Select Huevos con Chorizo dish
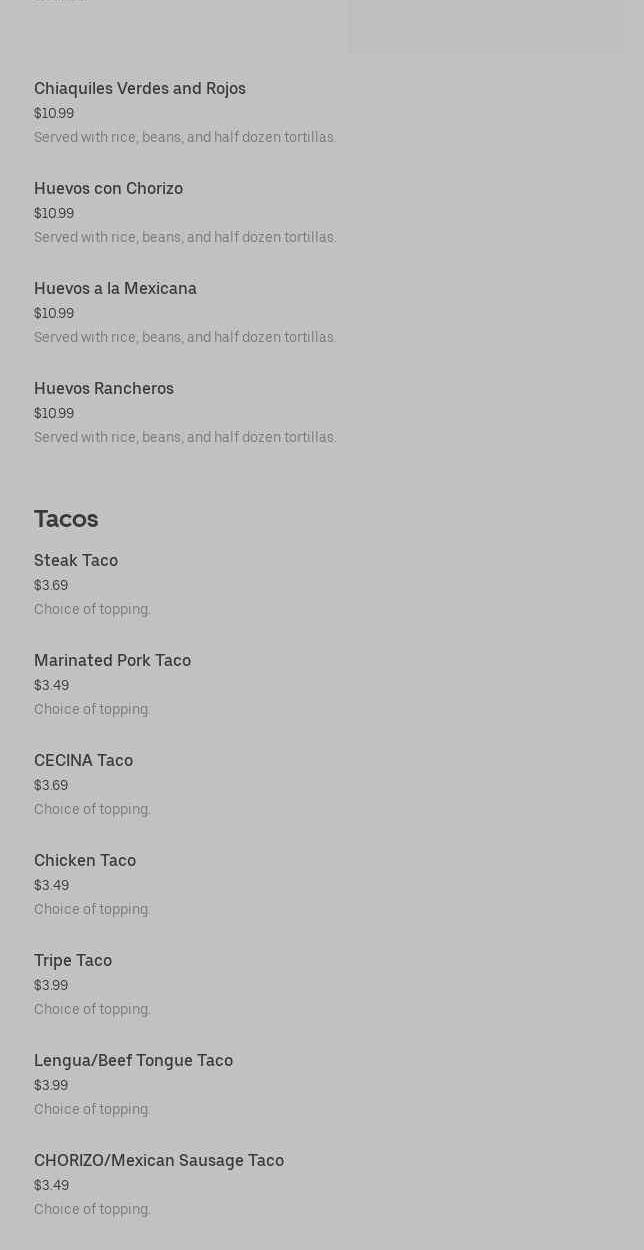Screen dimensions: 644x1250 coord(108,189)
